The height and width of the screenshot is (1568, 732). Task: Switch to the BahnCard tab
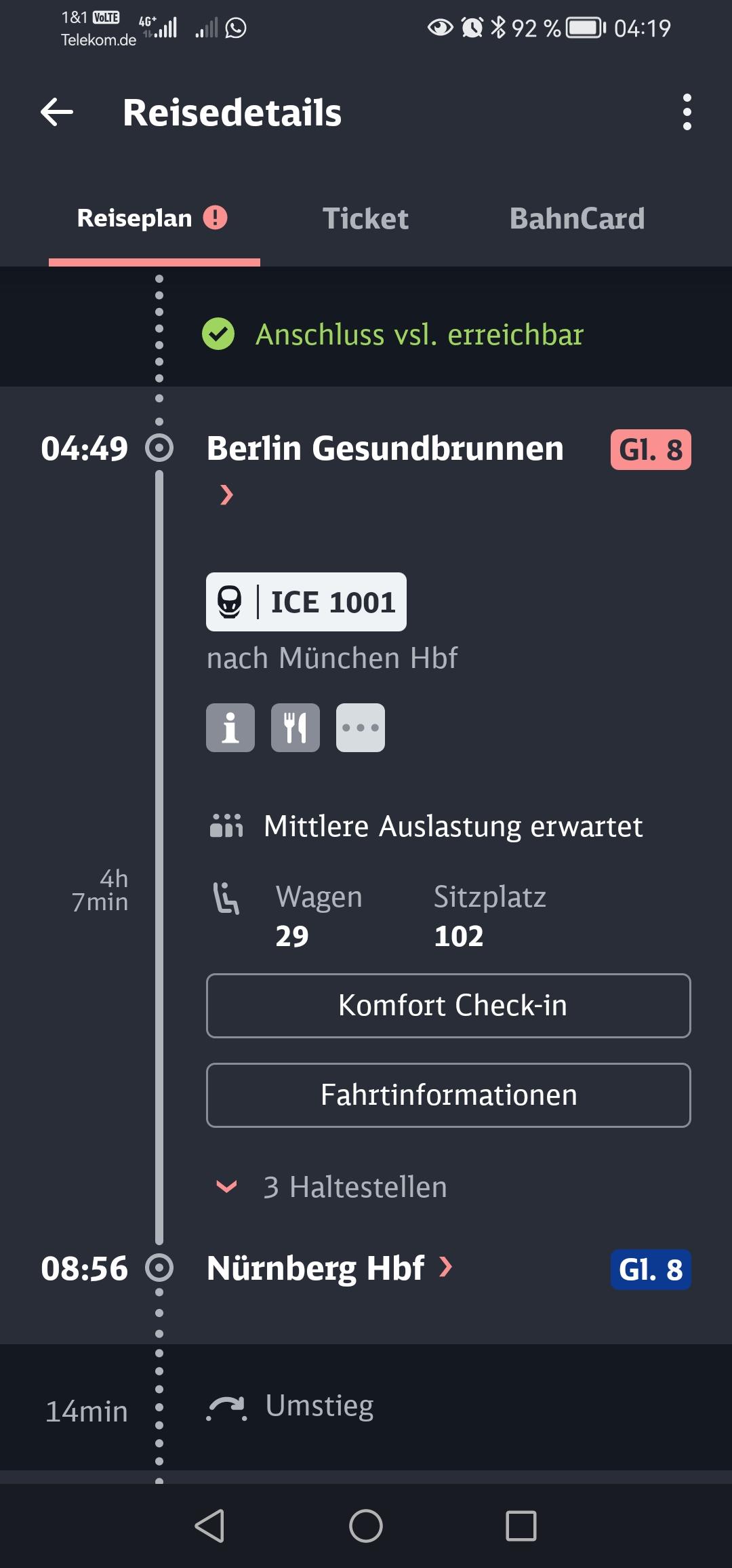pos(577,219)
